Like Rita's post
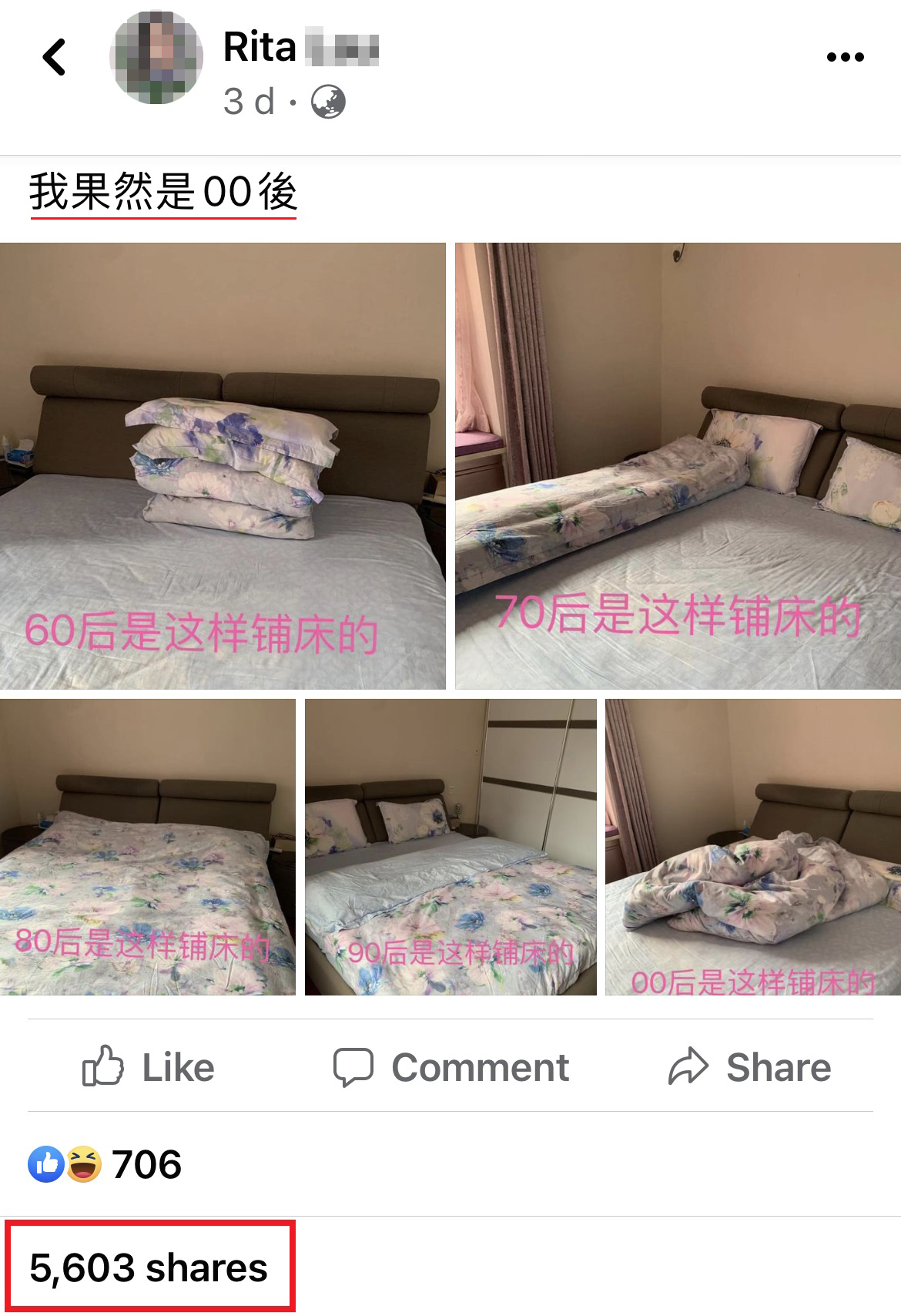Screen dimensions: 901x1316 [149, 1067]
